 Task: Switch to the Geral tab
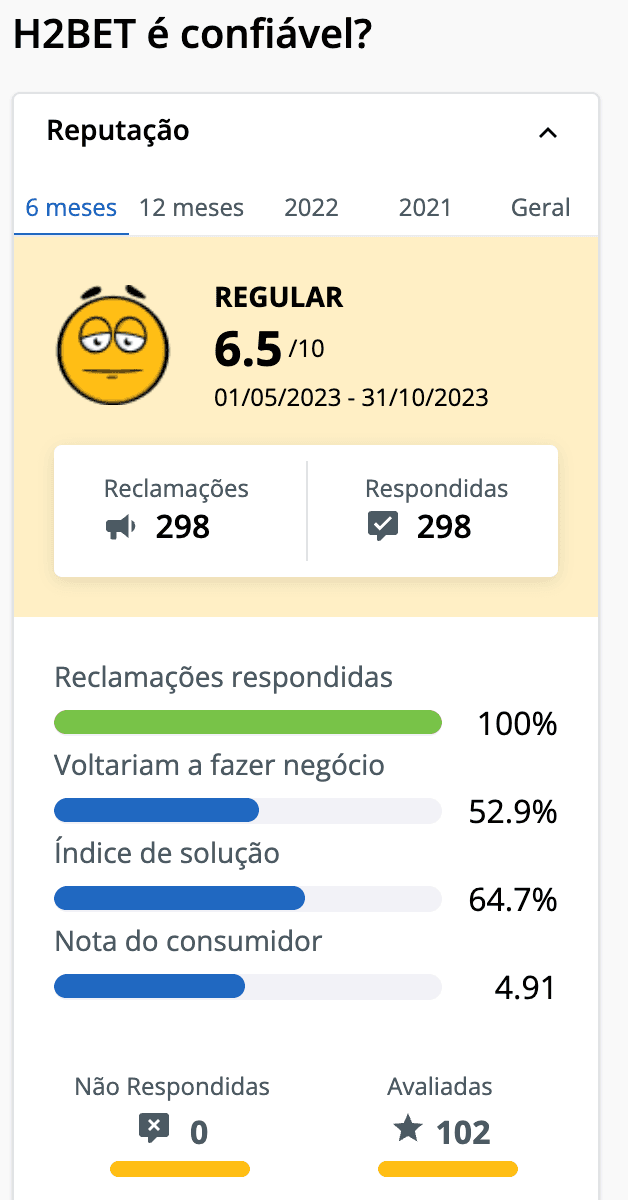(540, 208)
